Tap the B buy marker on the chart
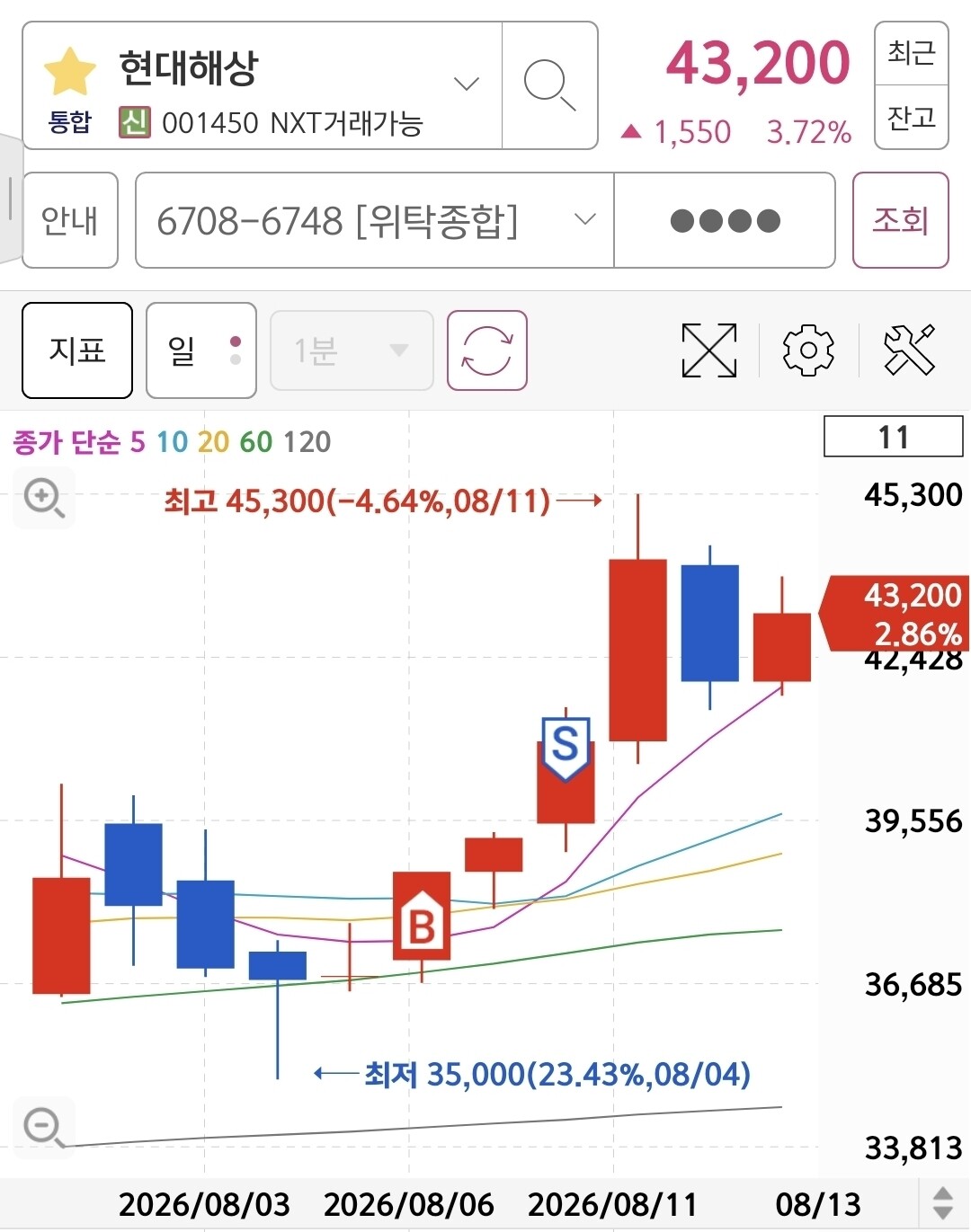 422,917
